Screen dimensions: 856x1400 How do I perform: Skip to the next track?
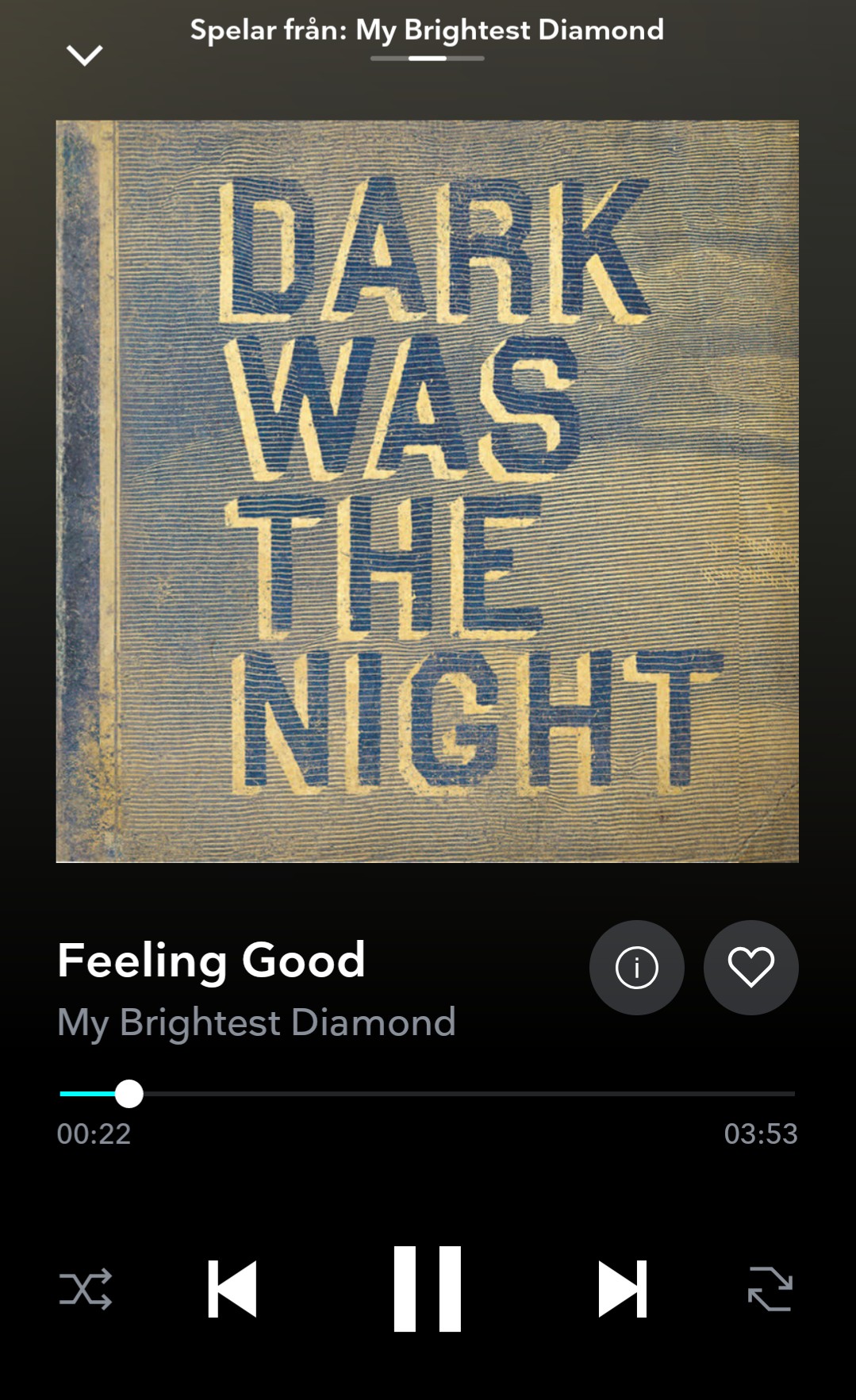click(623, 1289)
